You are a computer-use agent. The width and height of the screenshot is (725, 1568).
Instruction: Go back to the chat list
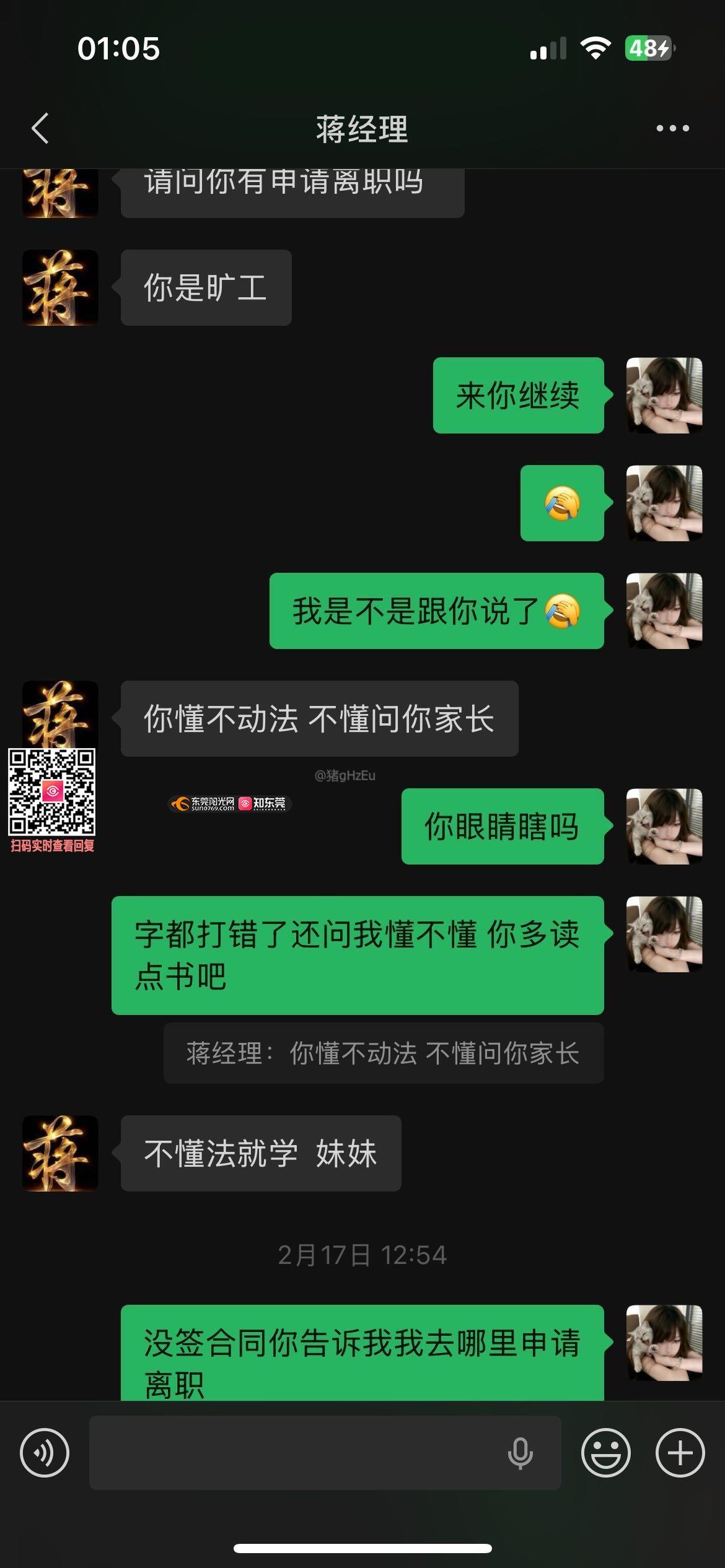pyautogui.click(x=40, y=129)
